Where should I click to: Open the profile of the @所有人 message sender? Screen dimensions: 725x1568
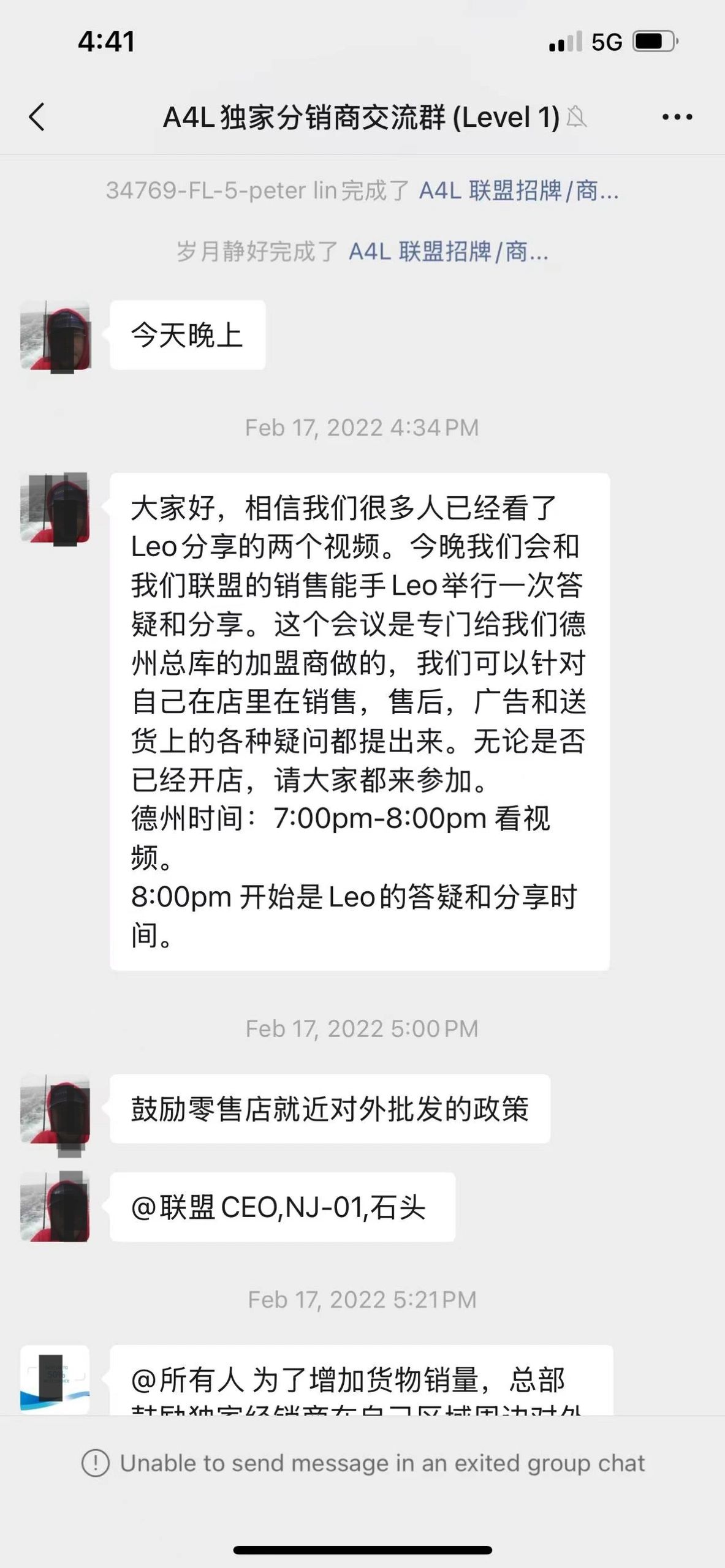click(55, 1379)
